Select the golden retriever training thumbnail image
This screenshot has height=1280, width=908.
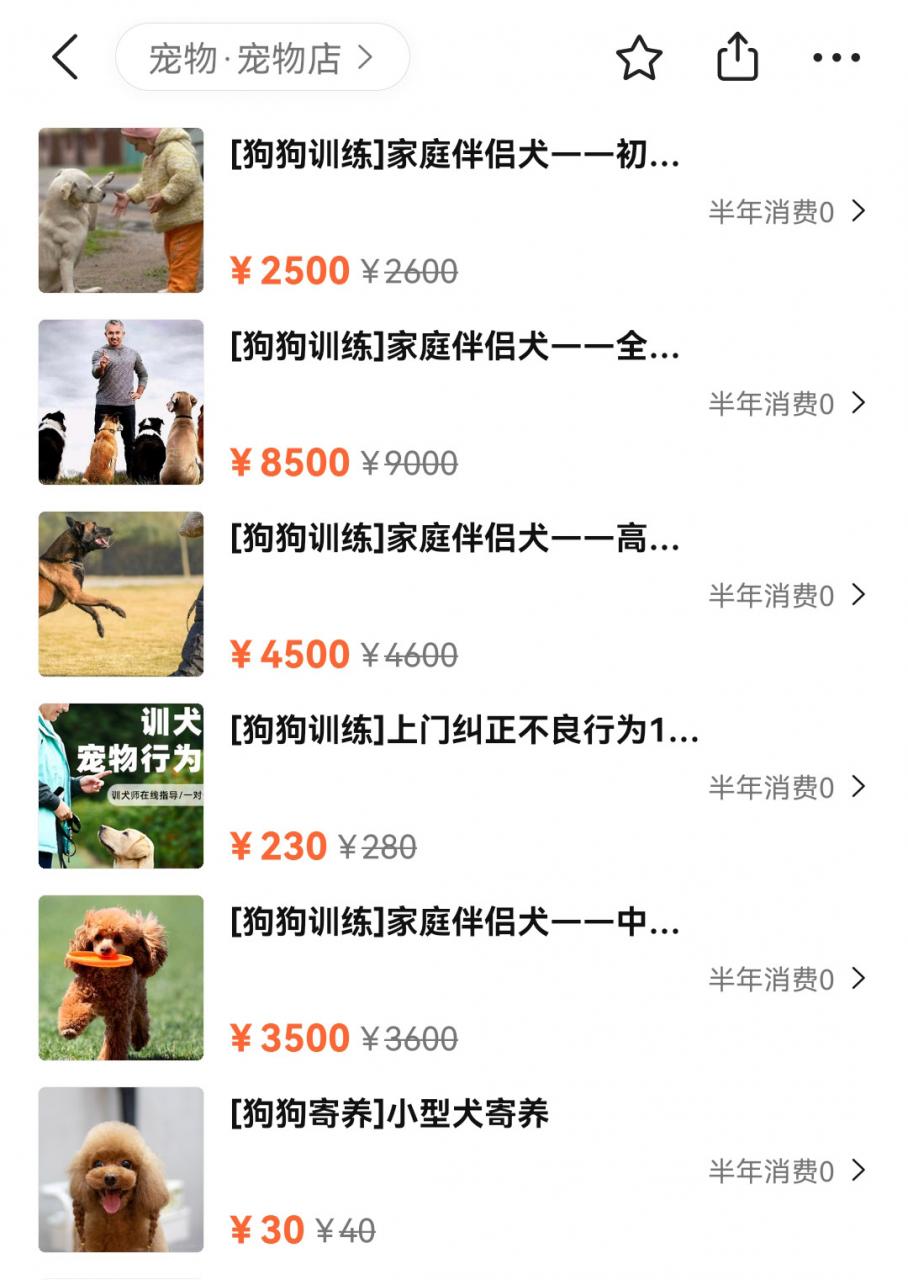(119, 210)
